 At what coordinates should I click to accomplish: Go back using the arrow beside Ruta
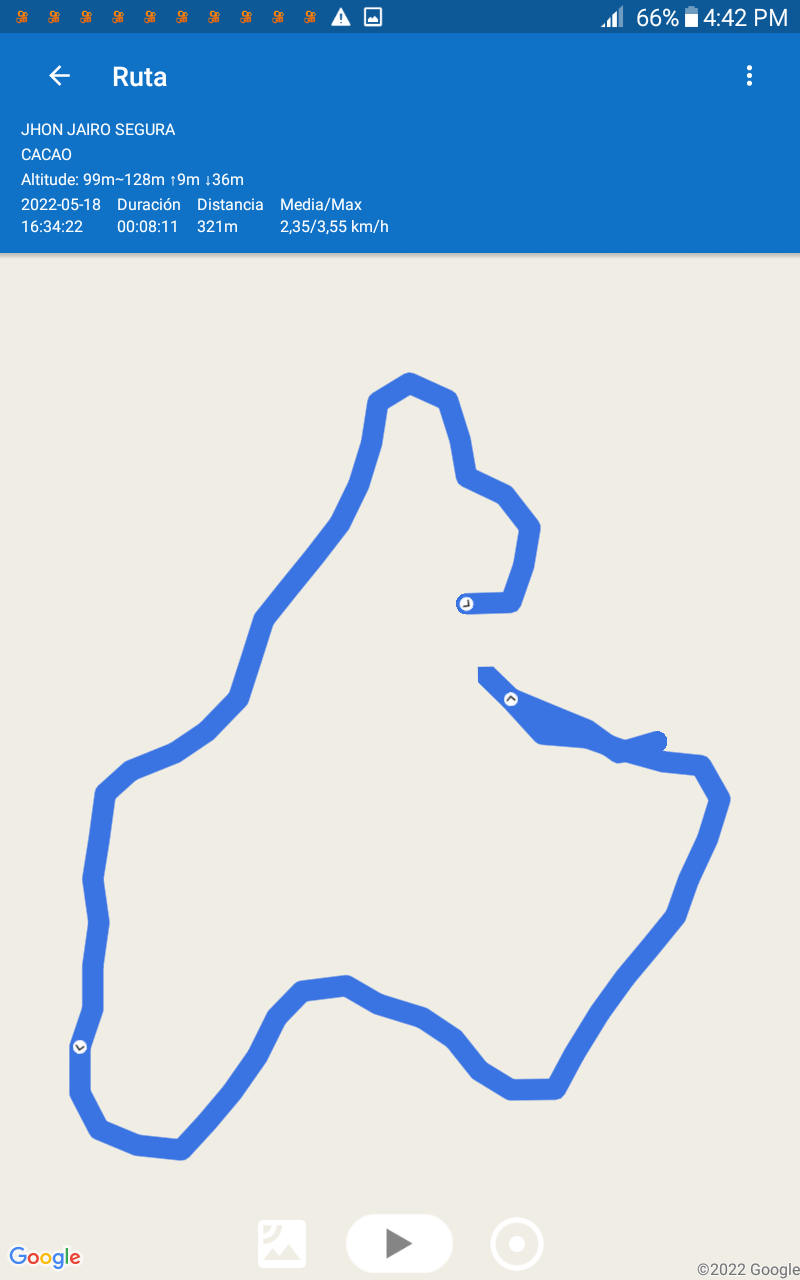point(60,76)
